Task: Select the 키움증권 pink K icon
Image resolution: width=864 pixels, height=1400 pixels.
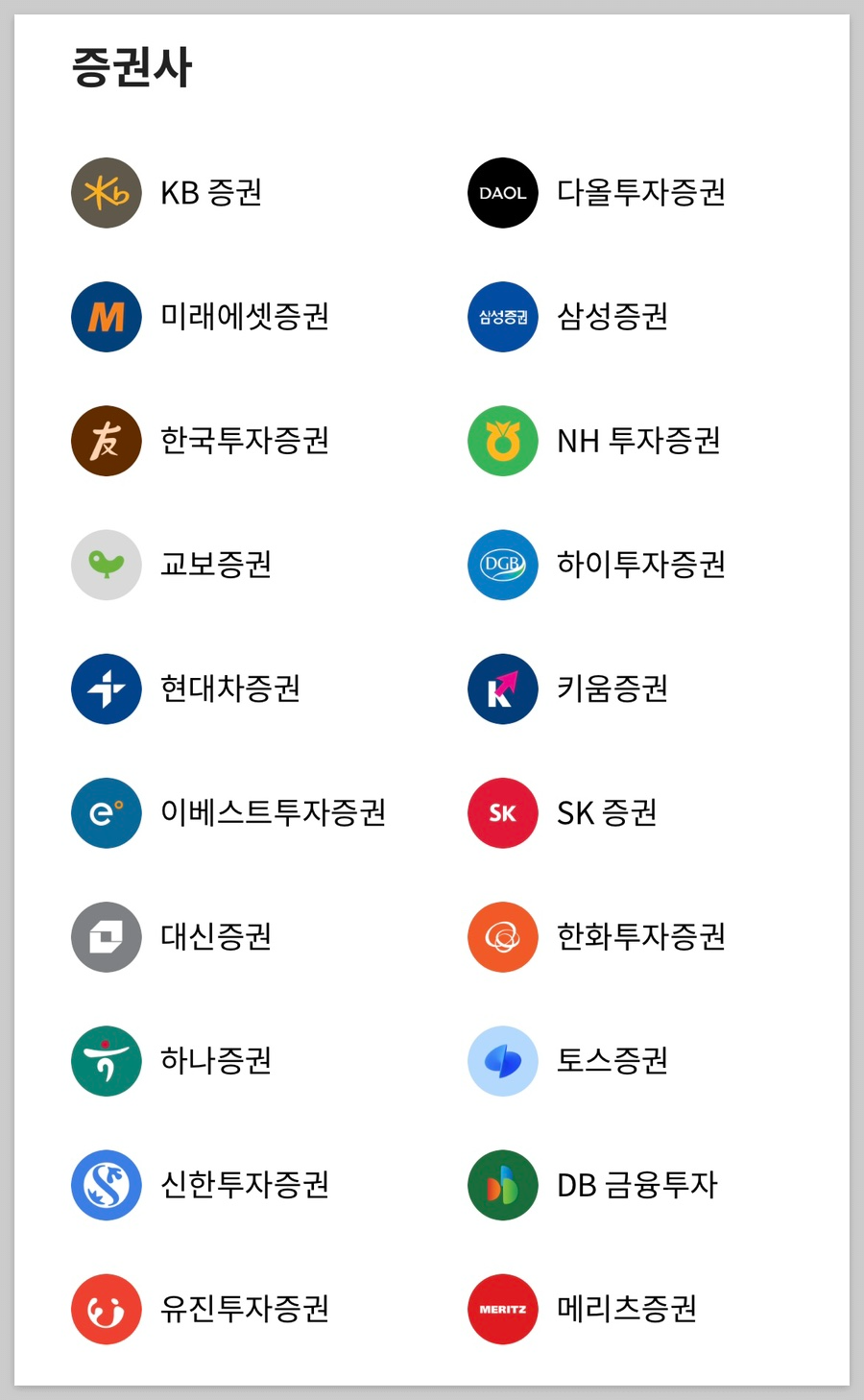Action: pos(502,688)
